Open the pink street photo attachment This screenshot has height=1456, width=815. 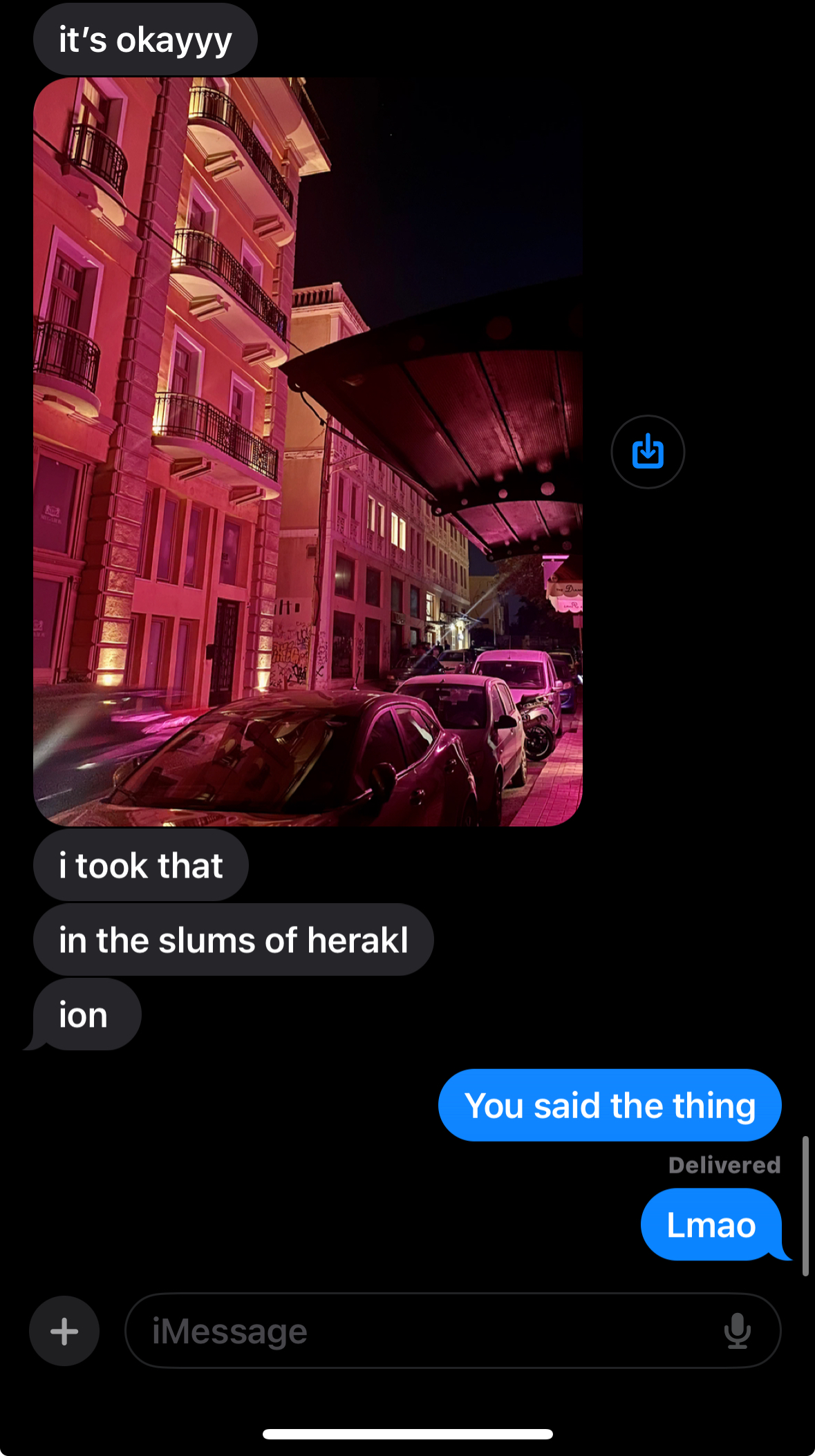(x=308, y=452)
